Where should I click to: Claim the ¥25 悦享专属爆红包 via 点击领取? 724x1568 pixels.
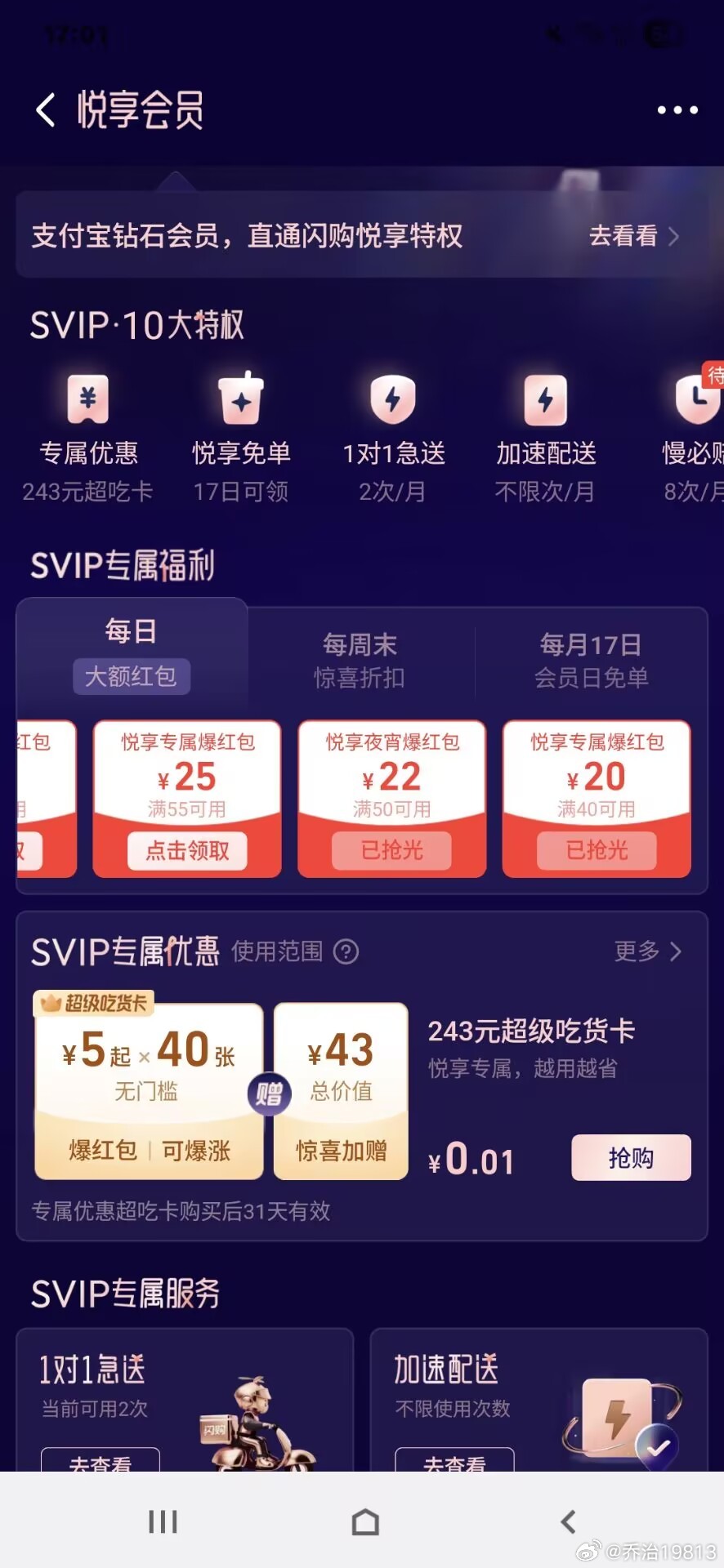point(187,851)
